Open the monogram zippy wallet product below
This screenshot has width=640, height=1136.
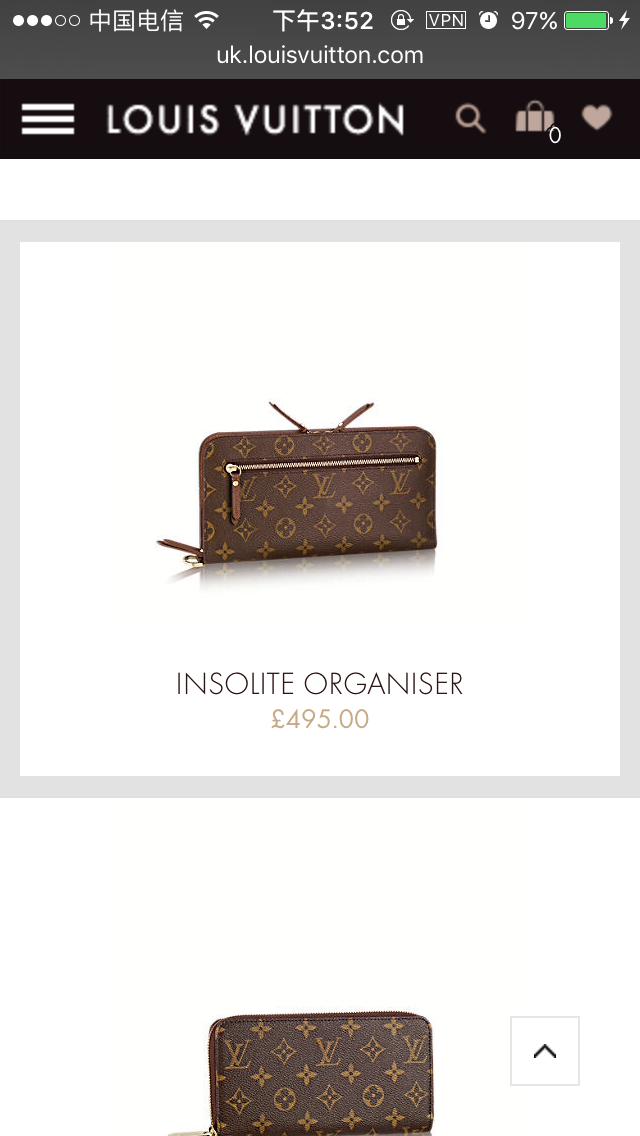pos(318,1070)
